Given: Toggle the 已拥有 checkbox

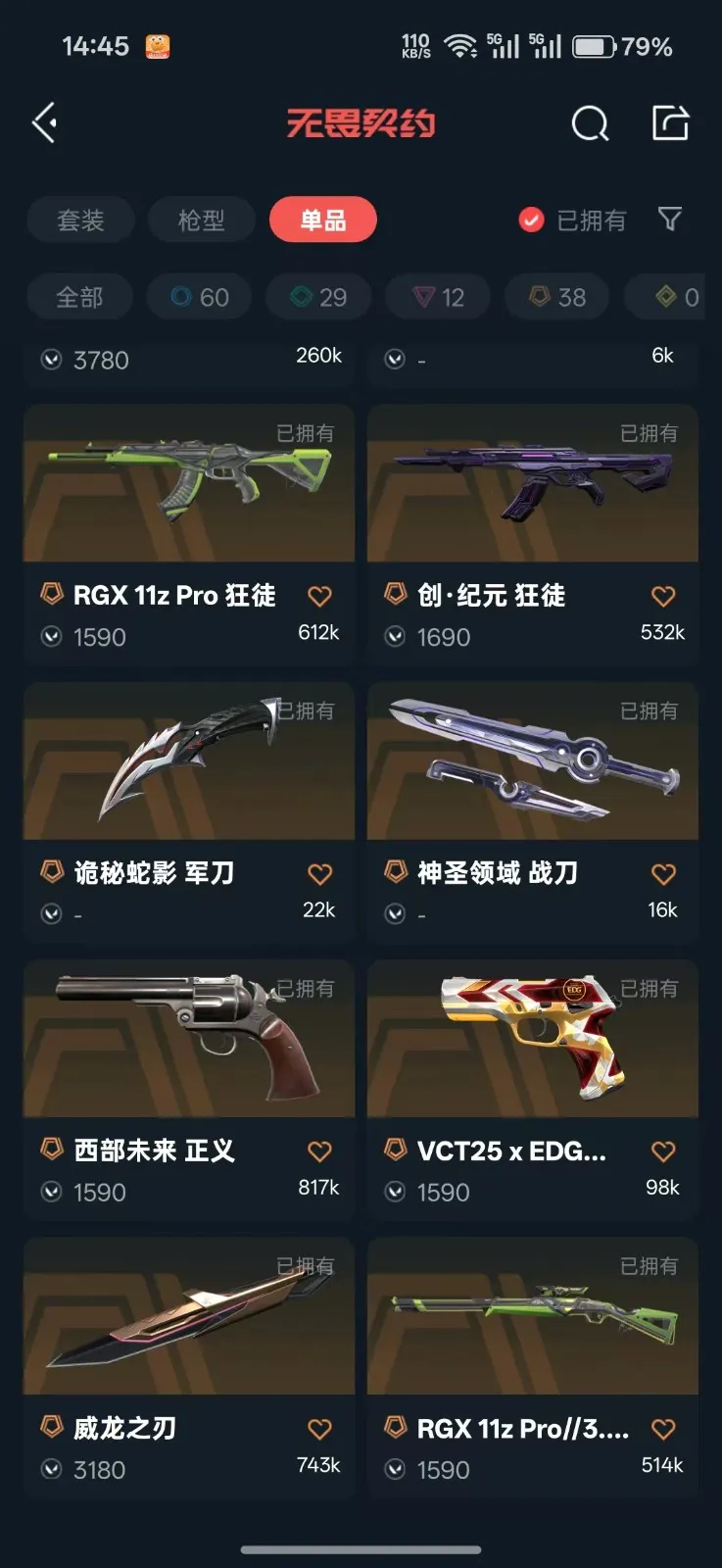Looking at the screenshot, I should [531, 220].
